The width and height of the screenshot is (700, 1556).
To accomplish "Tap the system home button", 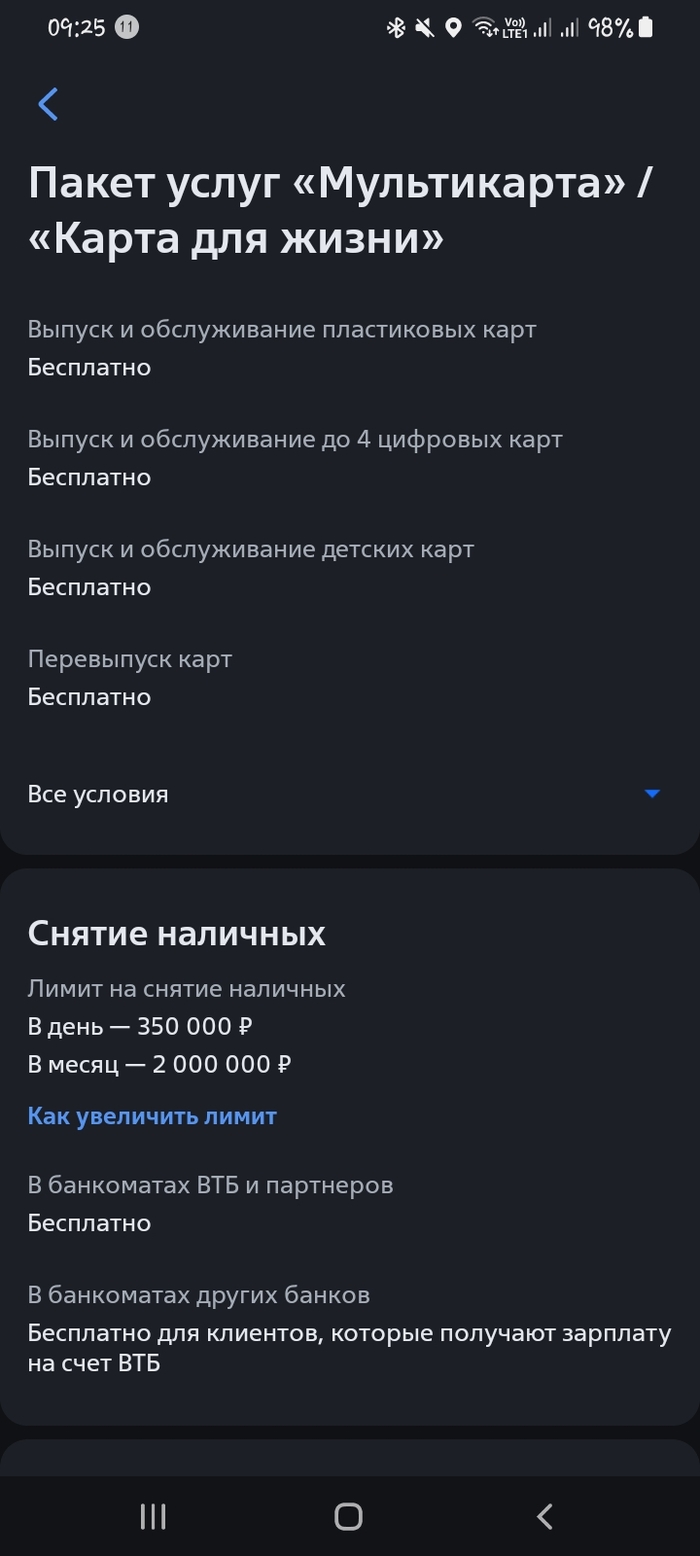I will (348, 1516).
